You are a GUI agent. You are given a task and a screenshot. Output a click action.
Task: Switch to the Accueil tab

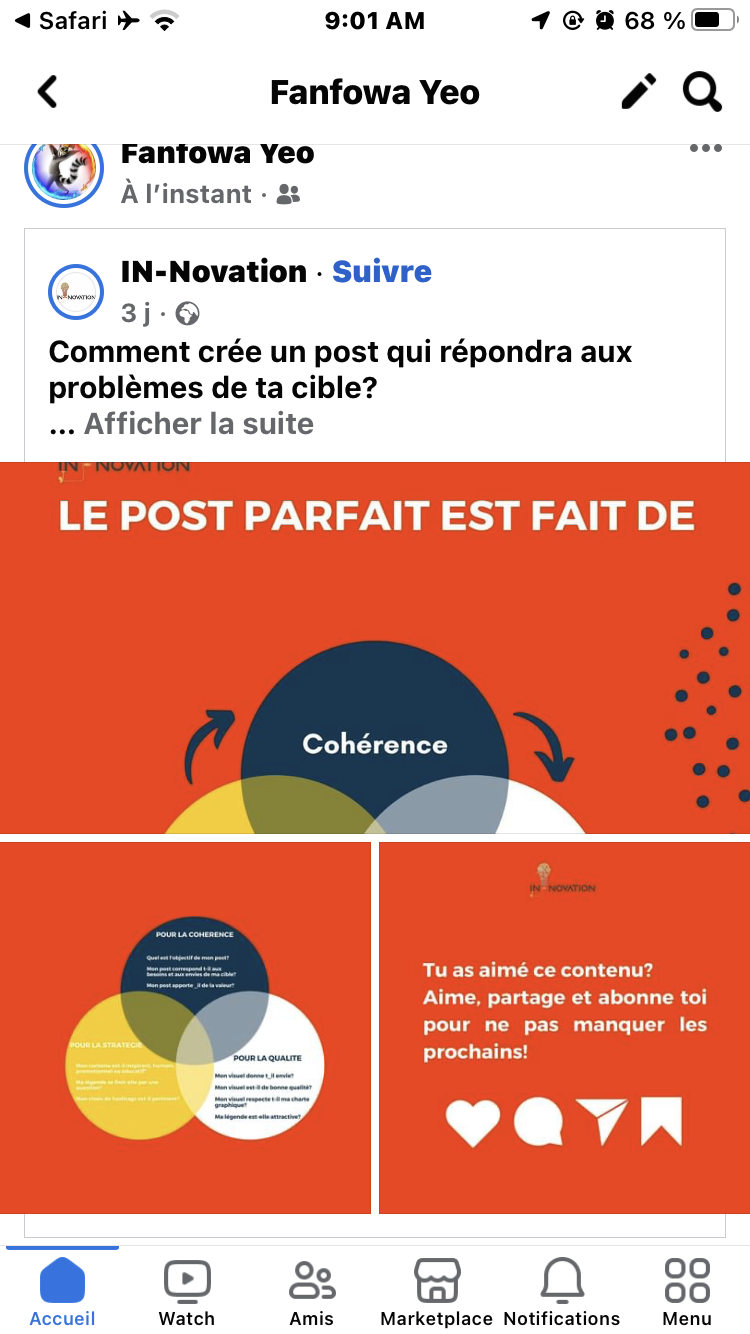point(62,1292)
